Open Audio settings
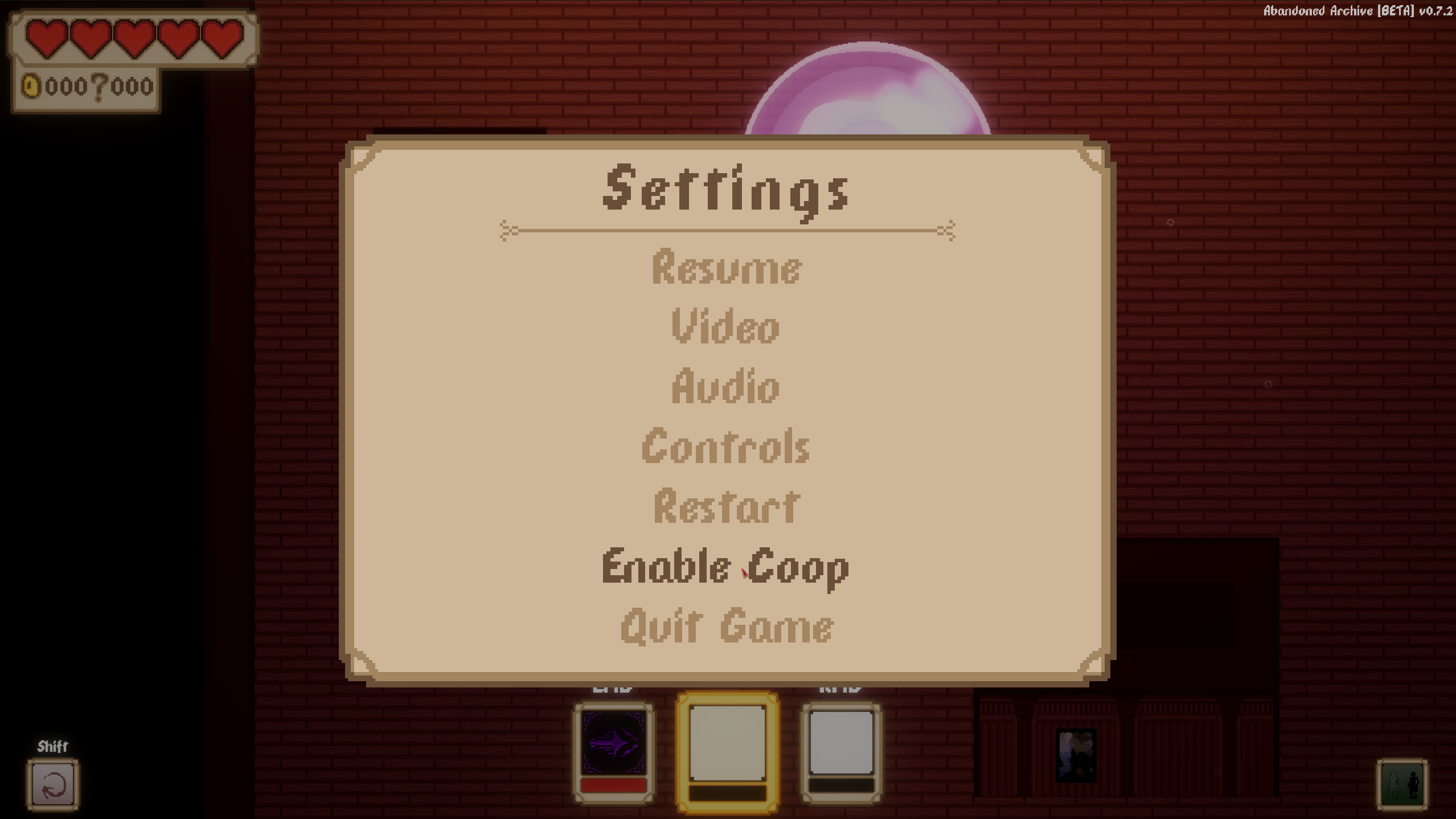Viewport: 1456px width, 819px height. (x=725, y=387)
